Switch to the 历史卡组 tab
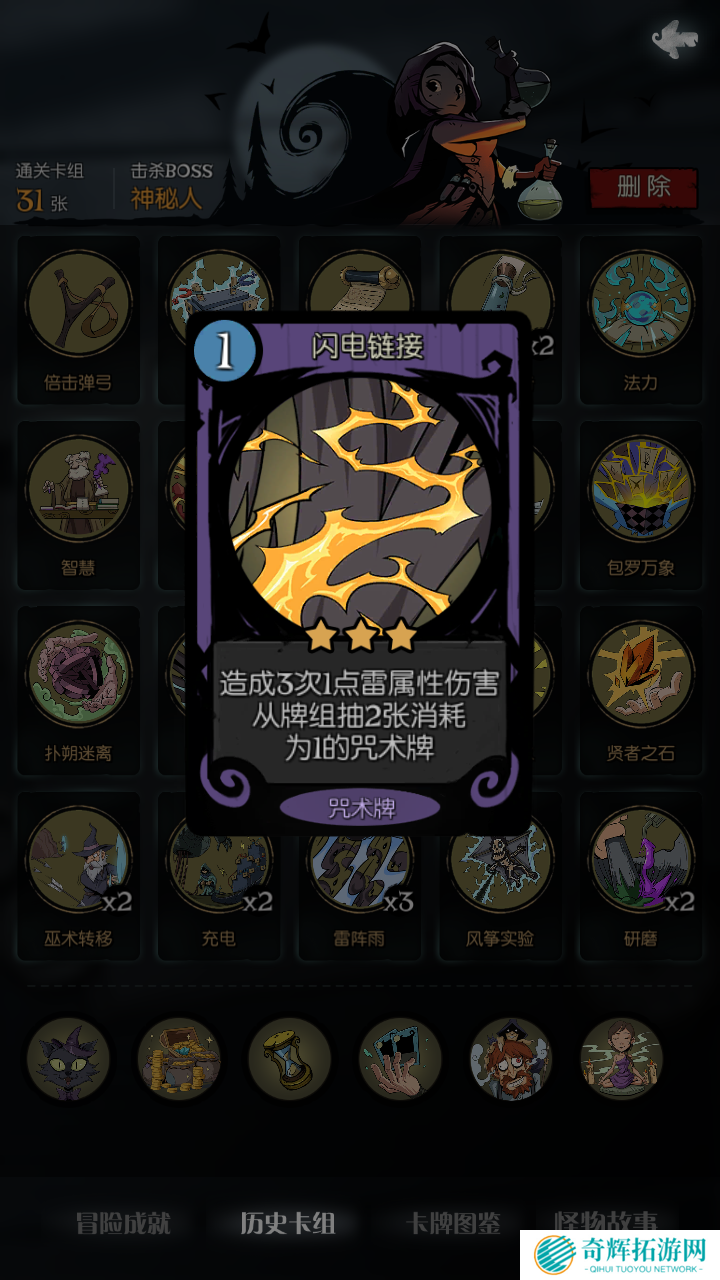Screen dimensions: 720x1280 pos(288,1223)
